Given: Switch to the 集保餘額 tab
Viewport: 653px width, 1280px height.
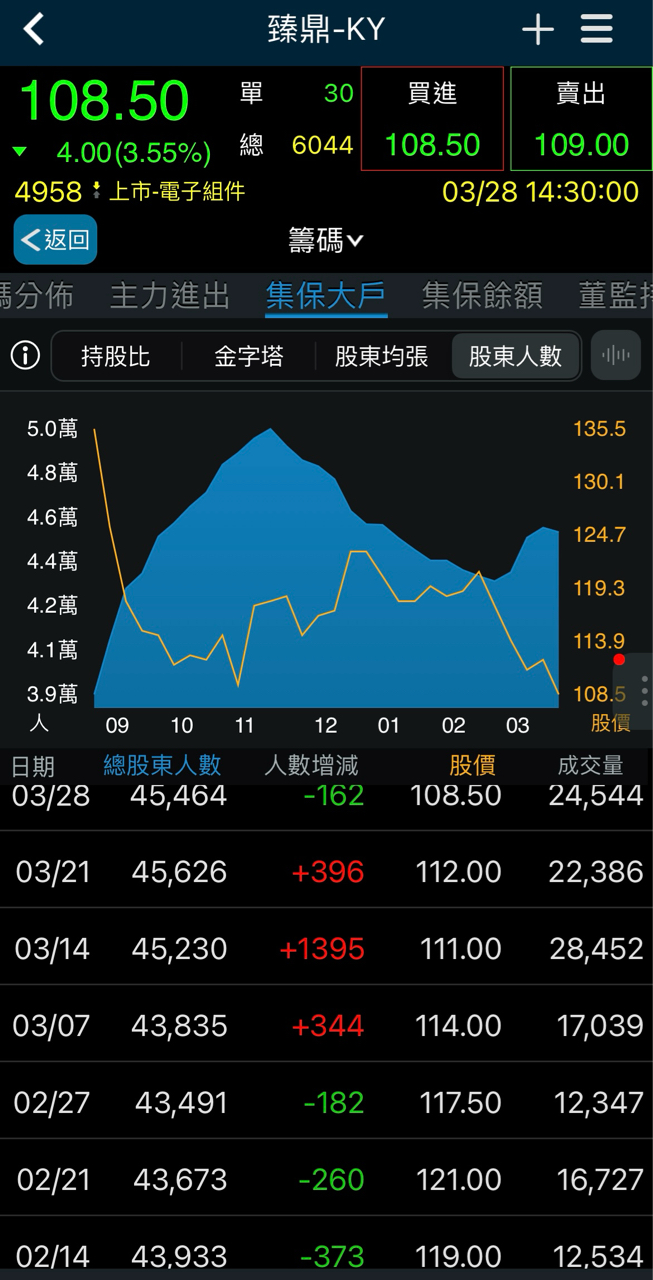Looking at the screenshot, I should click(482, 295).
